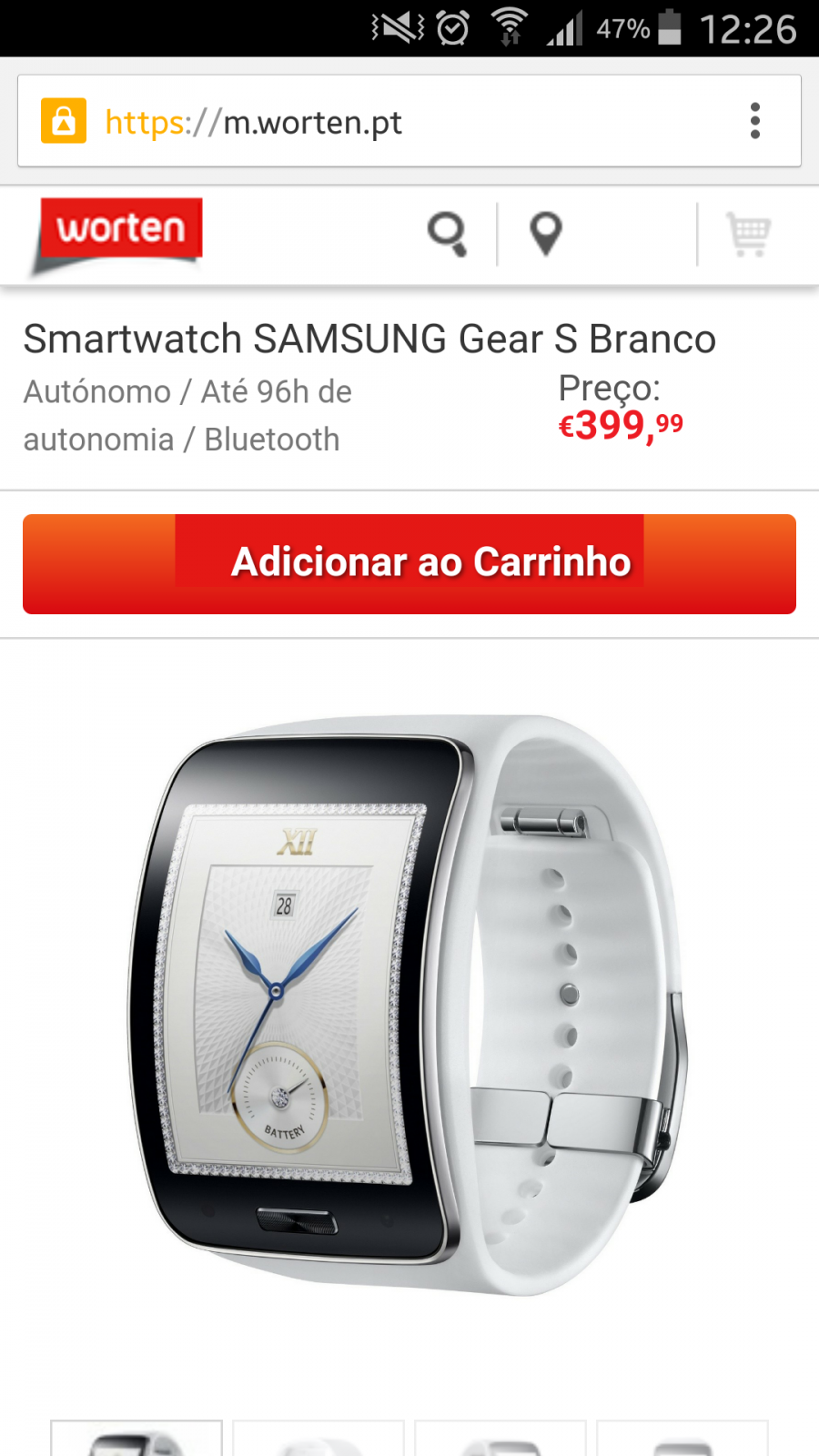
Task: Open the large Gear S product image
Action: [408, 1006]
